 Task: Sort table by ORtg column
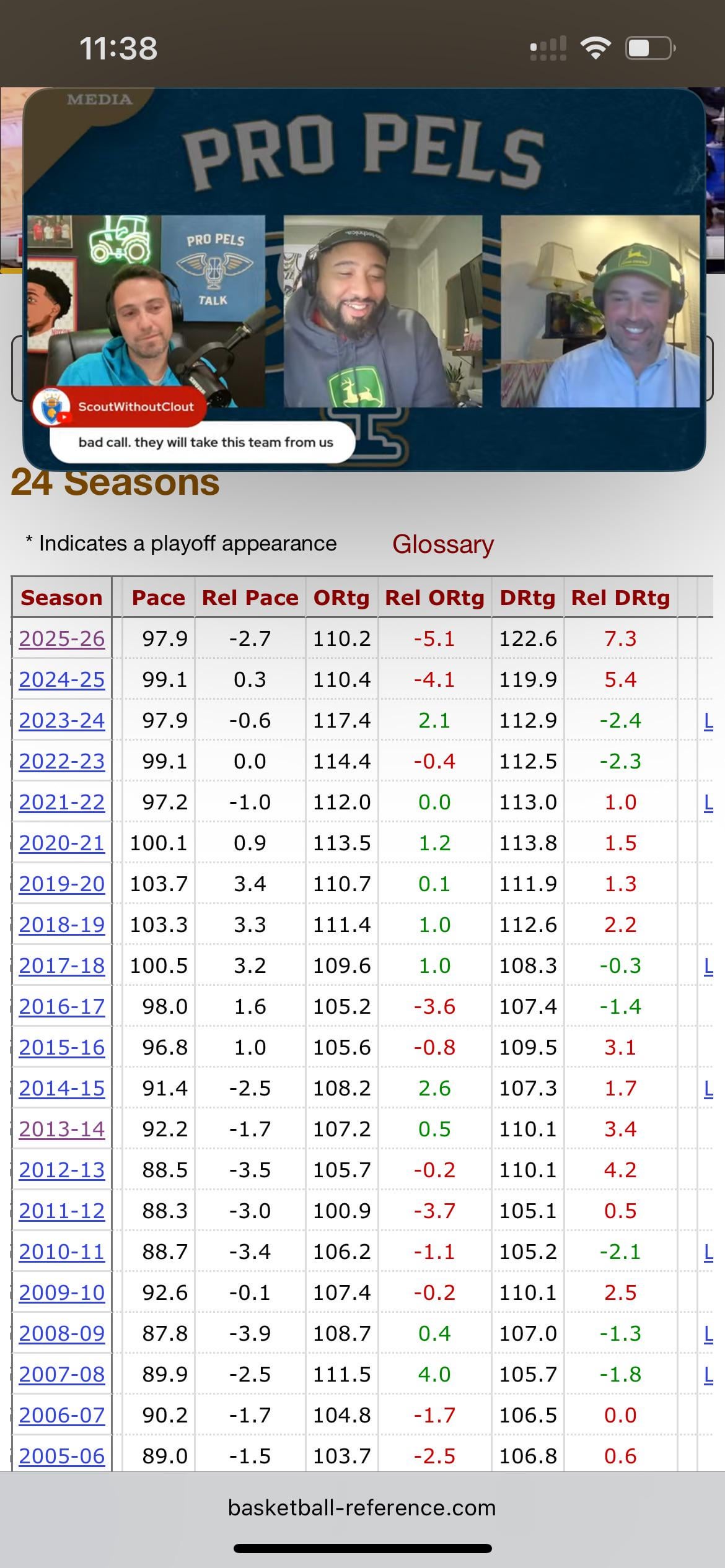pyautogui.click(x=341, y=598)
